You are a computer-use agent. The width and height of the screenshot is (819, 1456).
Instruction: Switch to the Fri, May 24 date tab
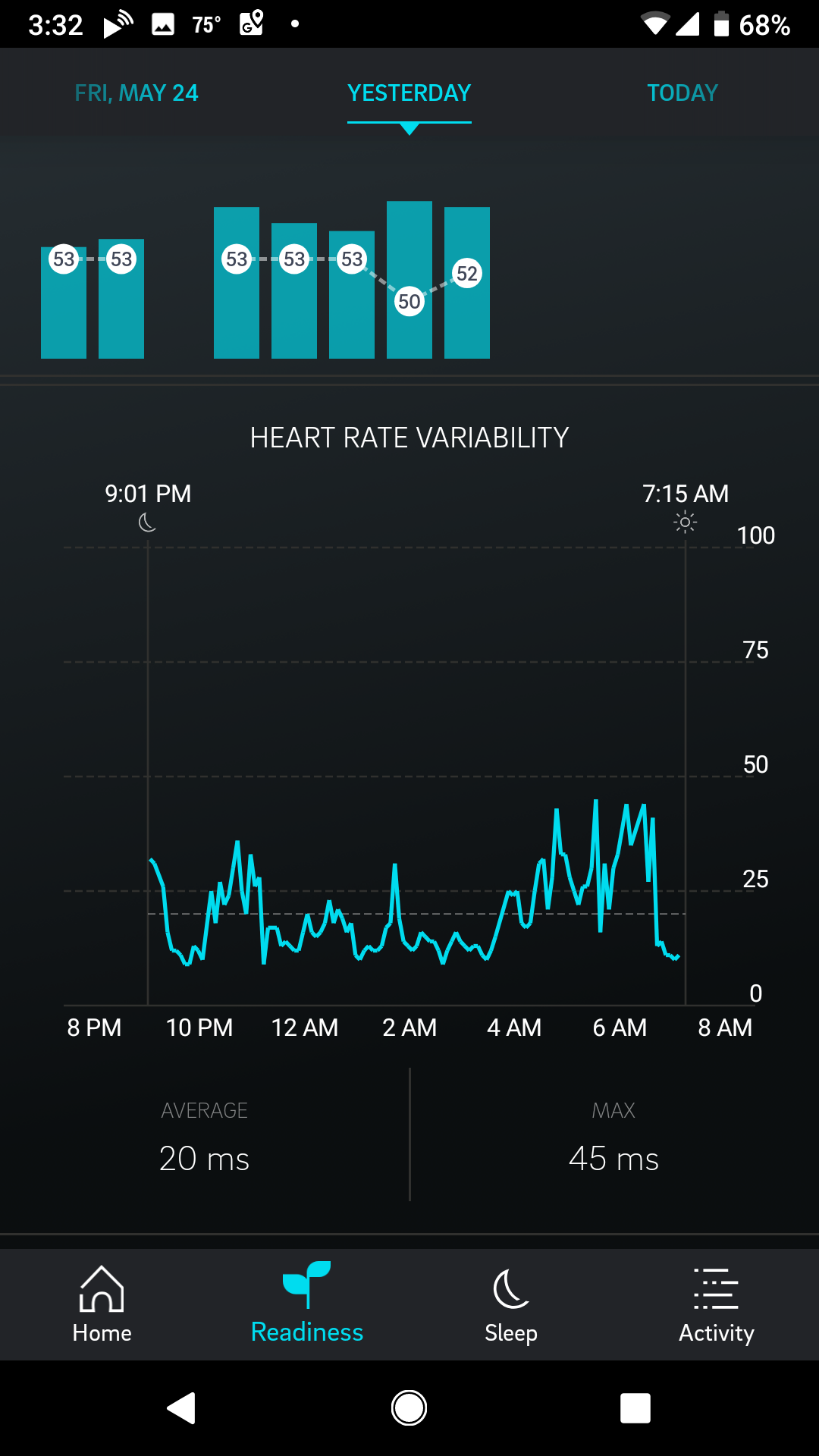tap(136, 93)
